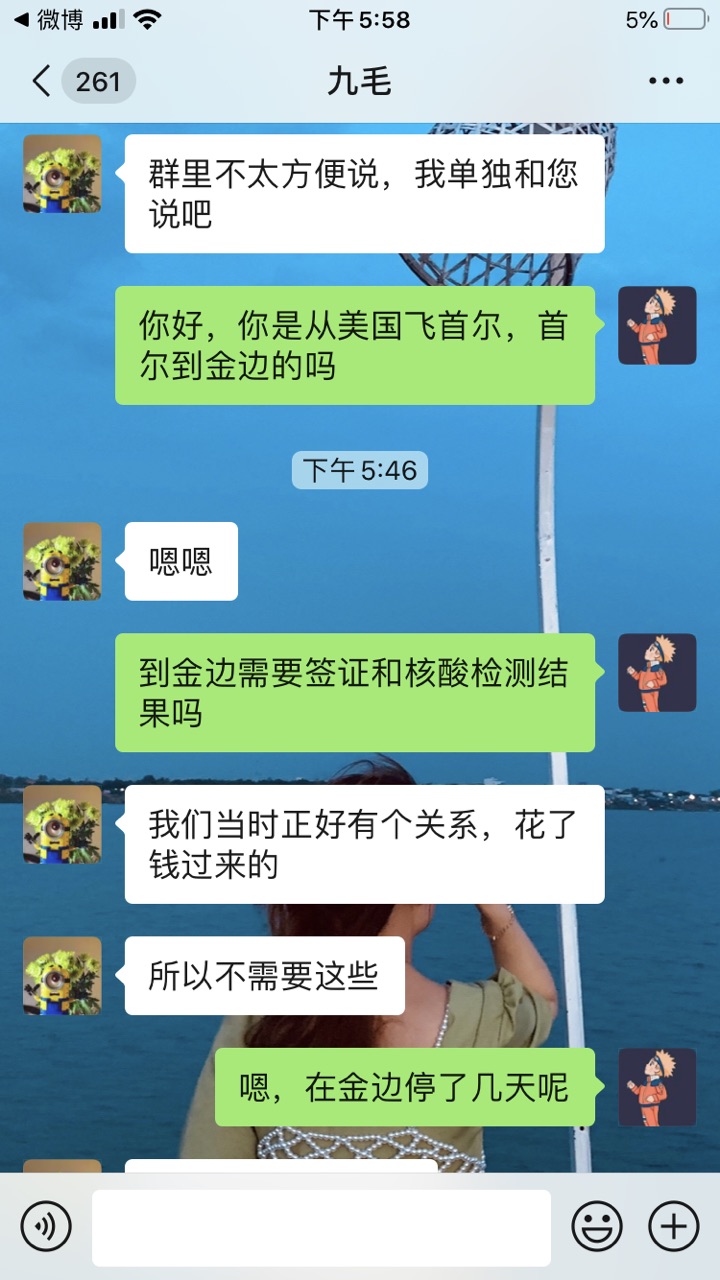
Task: Return to Weibo via status bar link
Action: click(x=48, y=19)
